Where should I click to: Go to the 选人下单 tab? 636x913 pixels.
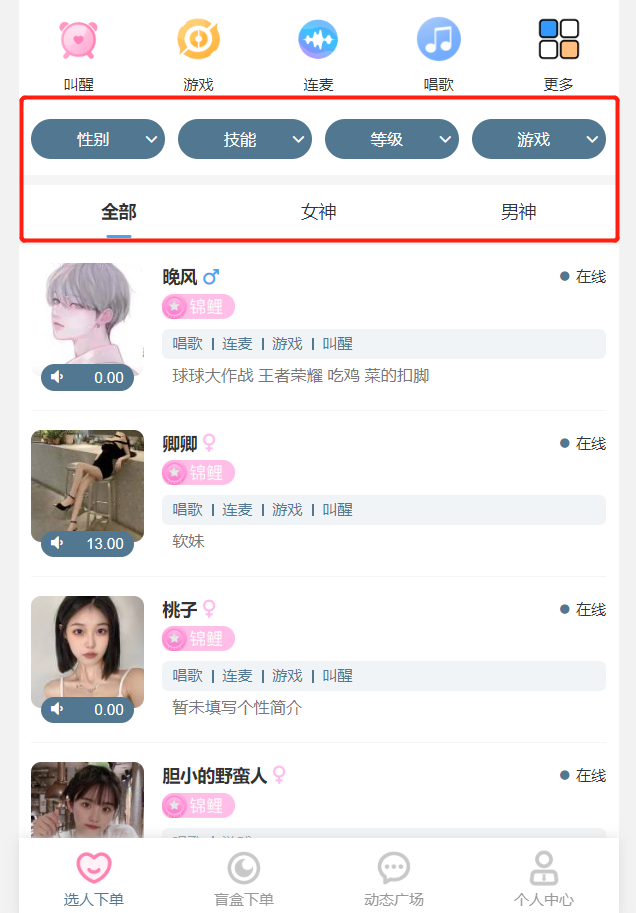point(94,880)
